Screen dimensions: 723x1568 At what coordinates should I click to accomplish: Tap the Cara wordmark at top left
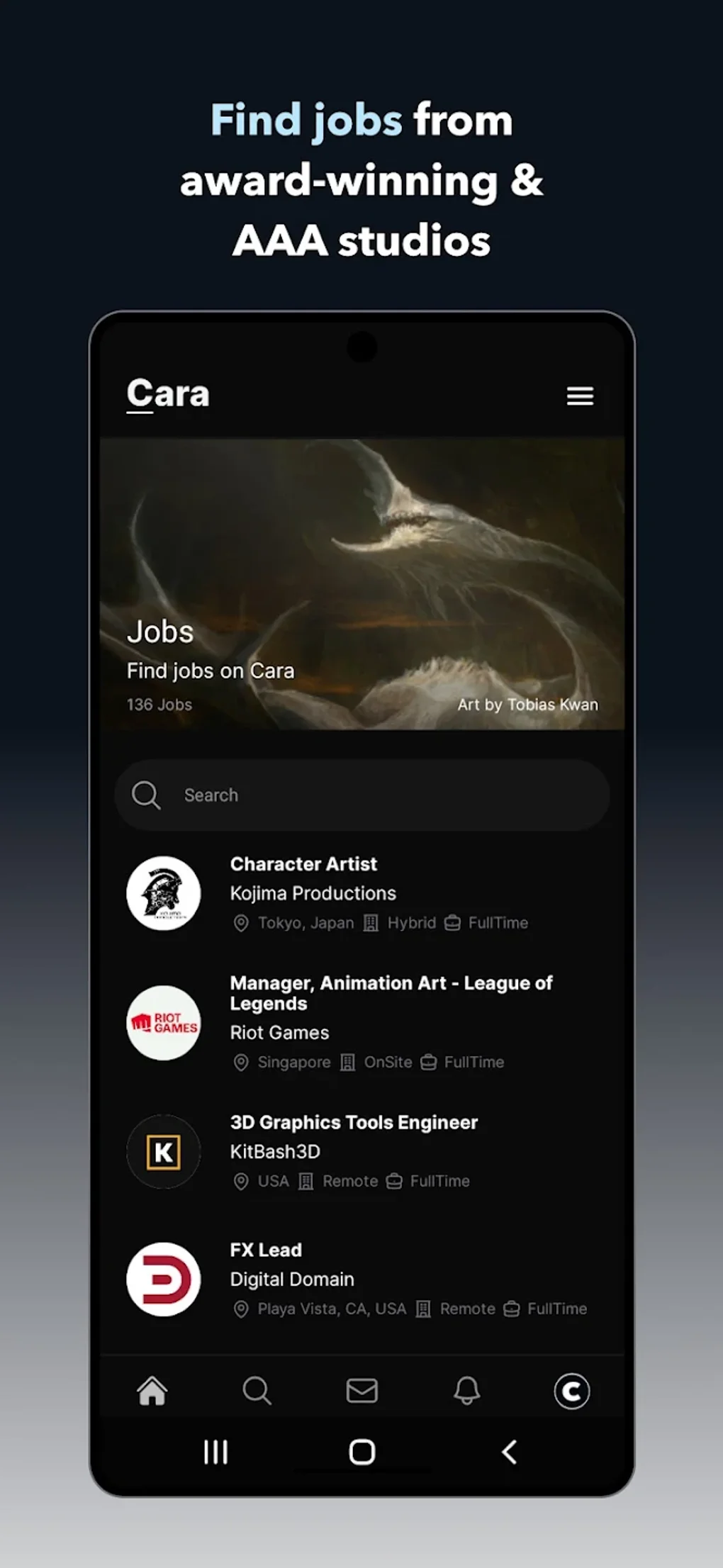pos(168,394)
